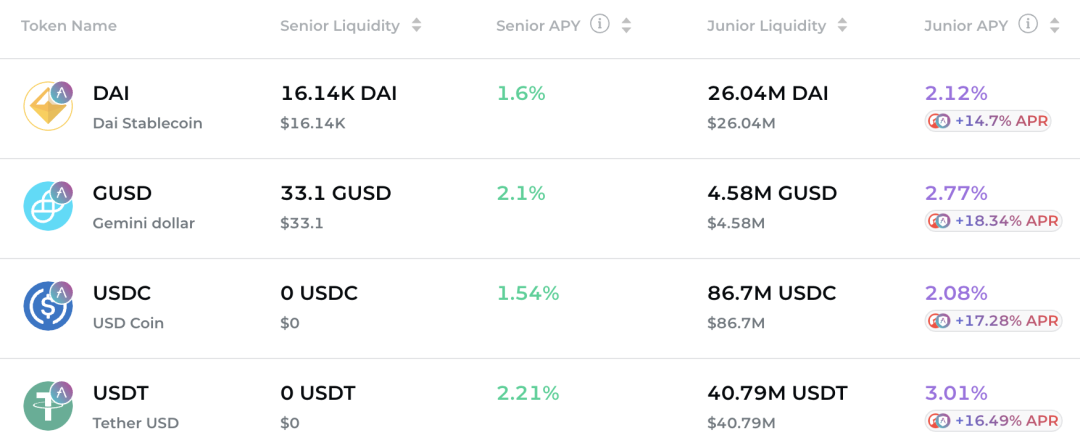Sort the table by Senior Liquidity
The width and height of the screenshot is (1080, 443).
coord(416,25)
